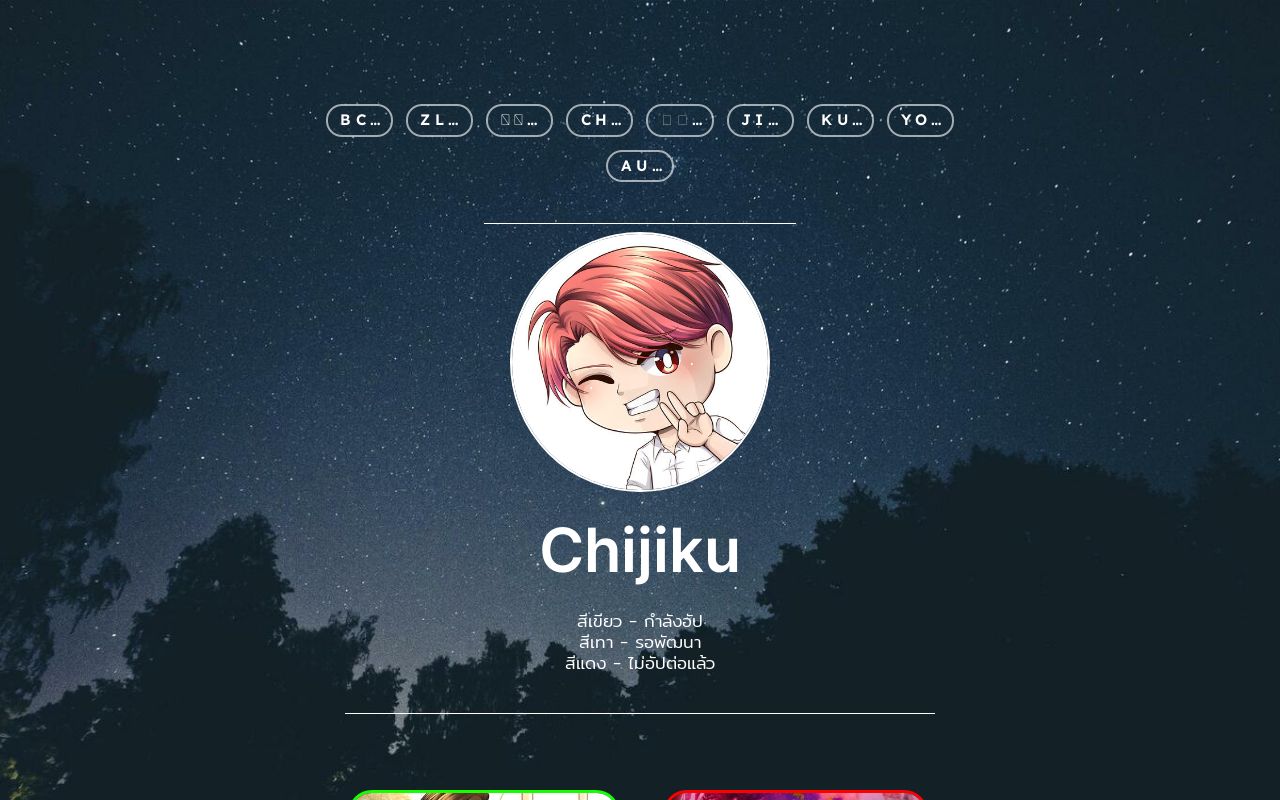Open the red-bordered card
The width and height of the screenshot is (1280, 800).
point(796,795)
